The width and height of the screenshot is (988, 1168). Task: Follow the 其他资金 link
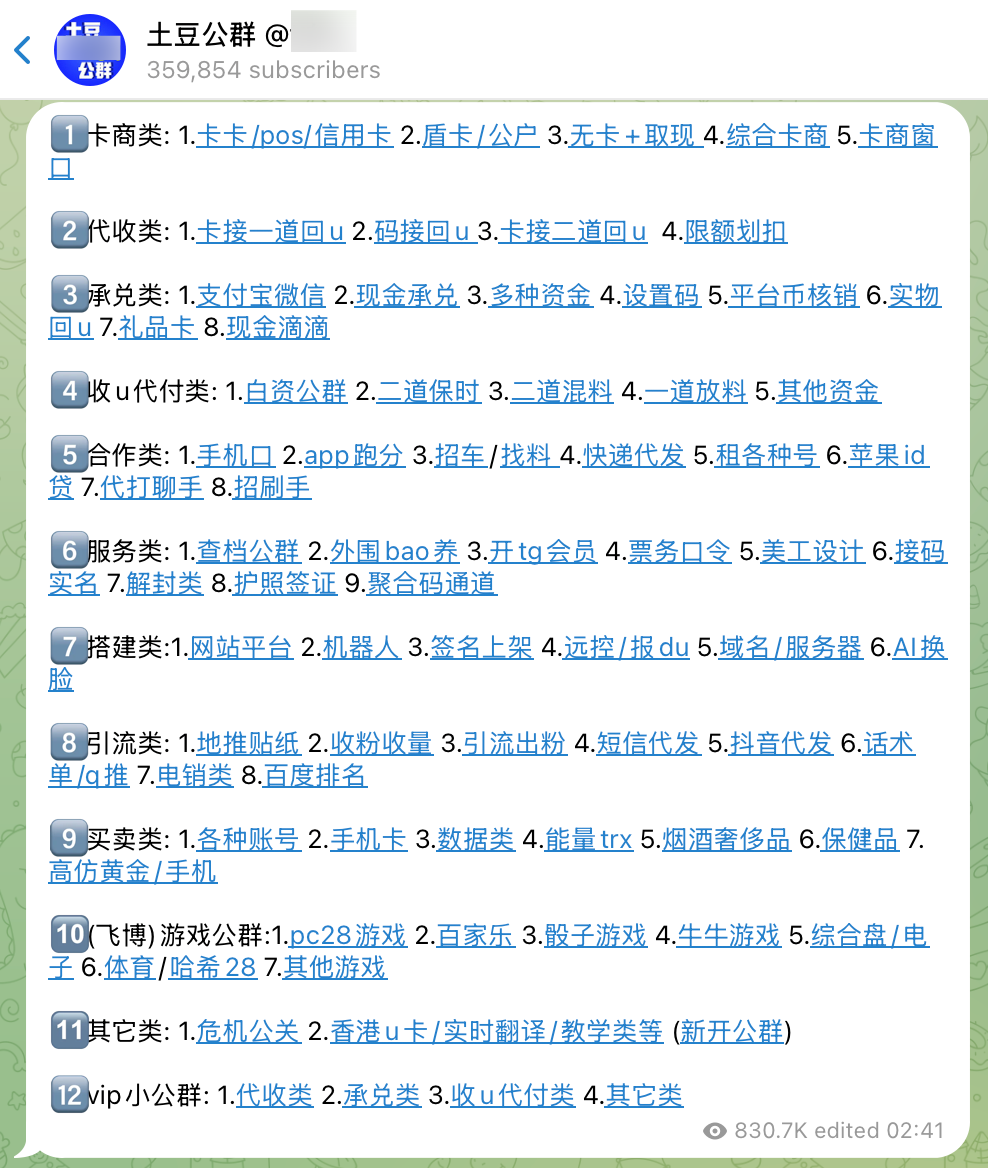pyautogui.click(x=828, y=392)
